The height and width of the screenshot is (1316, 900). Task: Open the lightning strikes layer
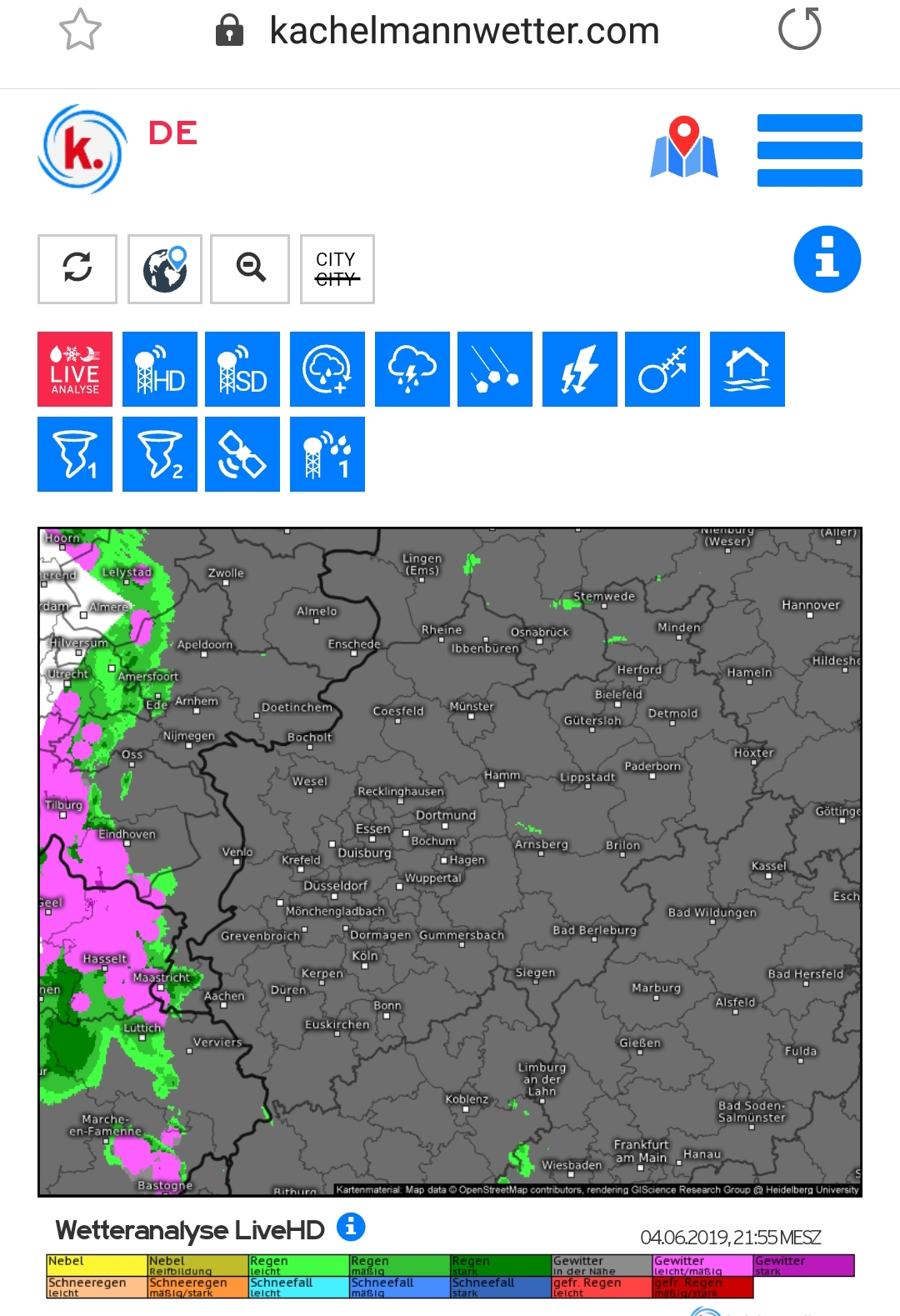coord(579,369)
